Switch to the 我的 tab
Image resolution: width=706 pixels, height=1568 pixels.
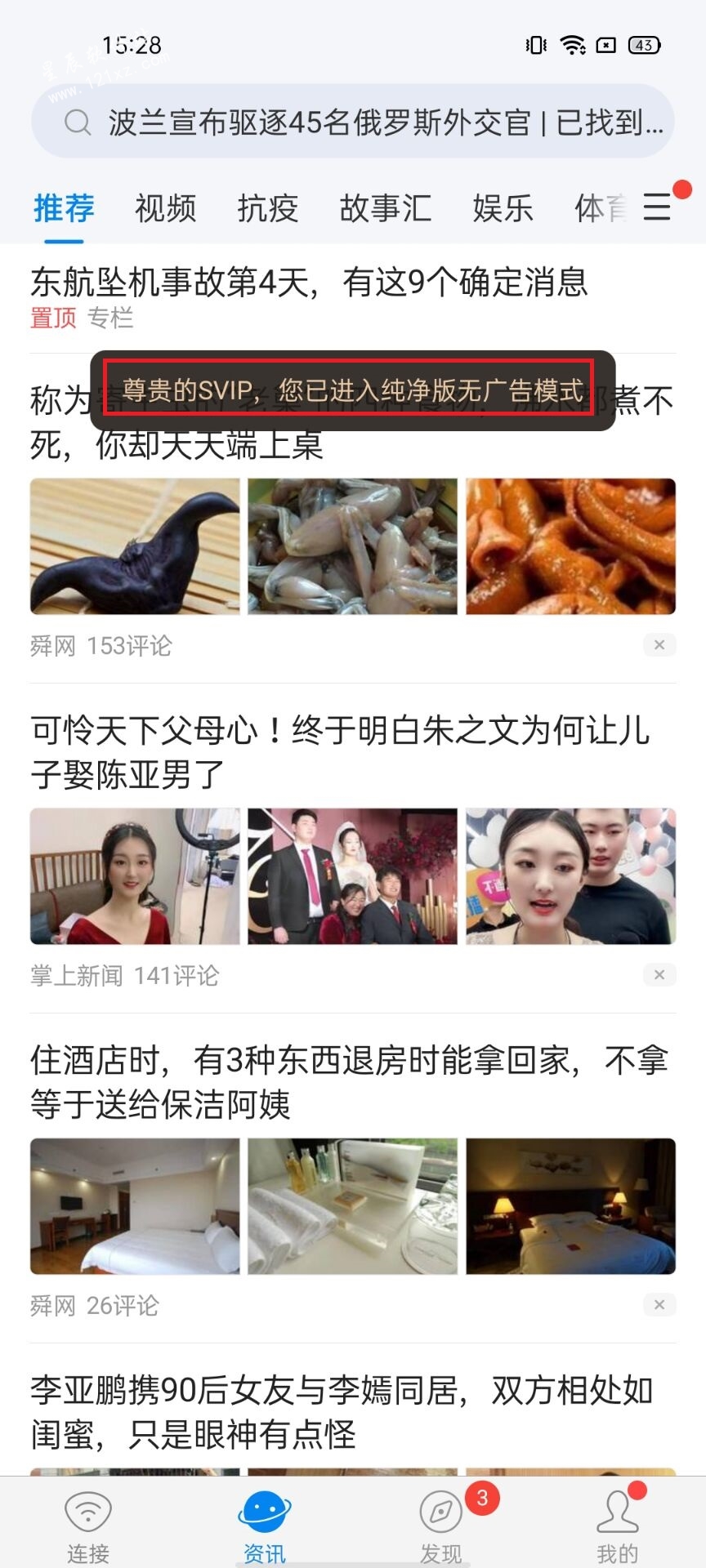pyautogui.click(x=617, y=1526)
